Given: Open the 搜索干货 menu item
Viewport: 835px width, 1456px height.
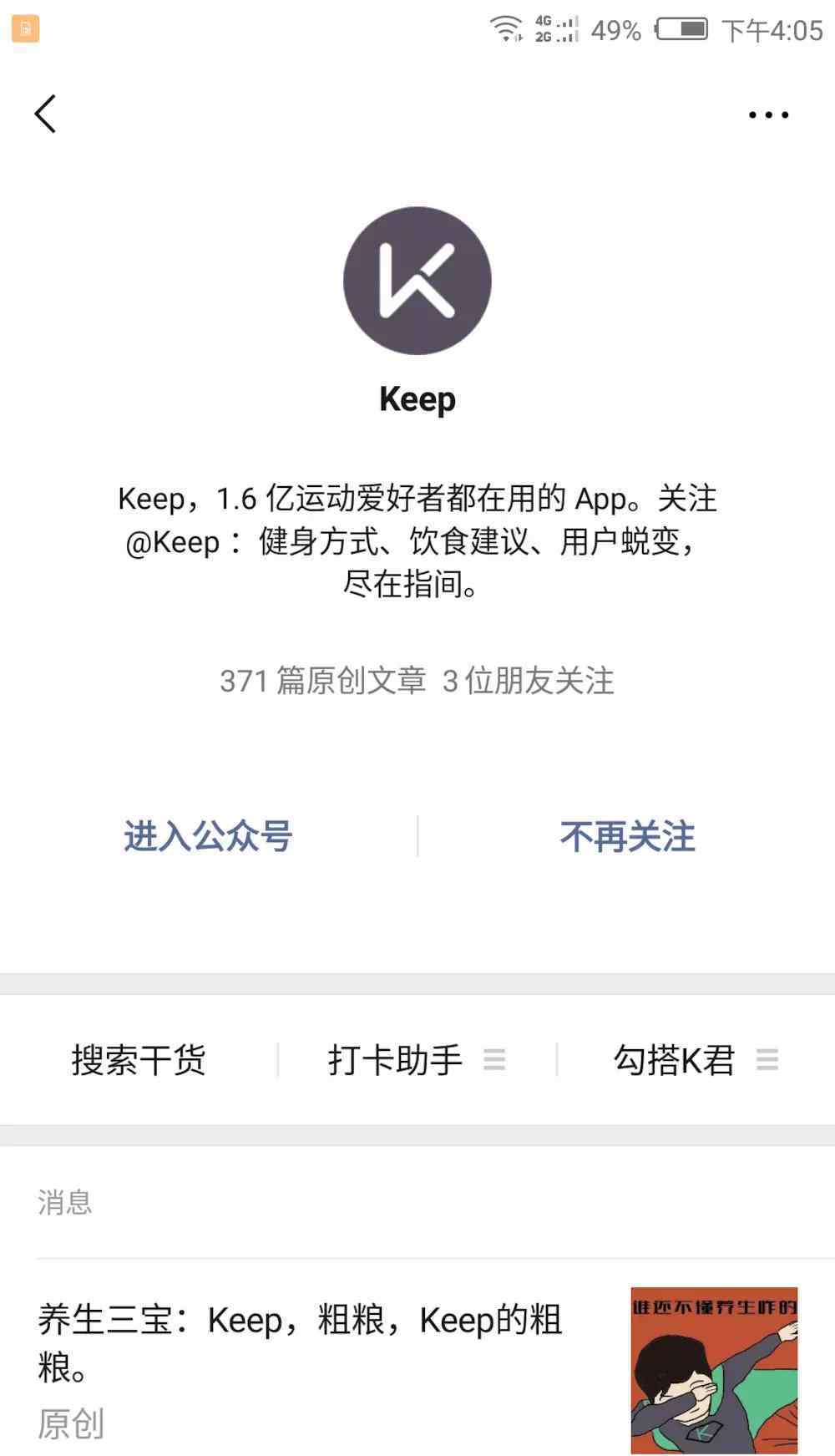Looking at the screenshot, I should (x=139, y=1060).
